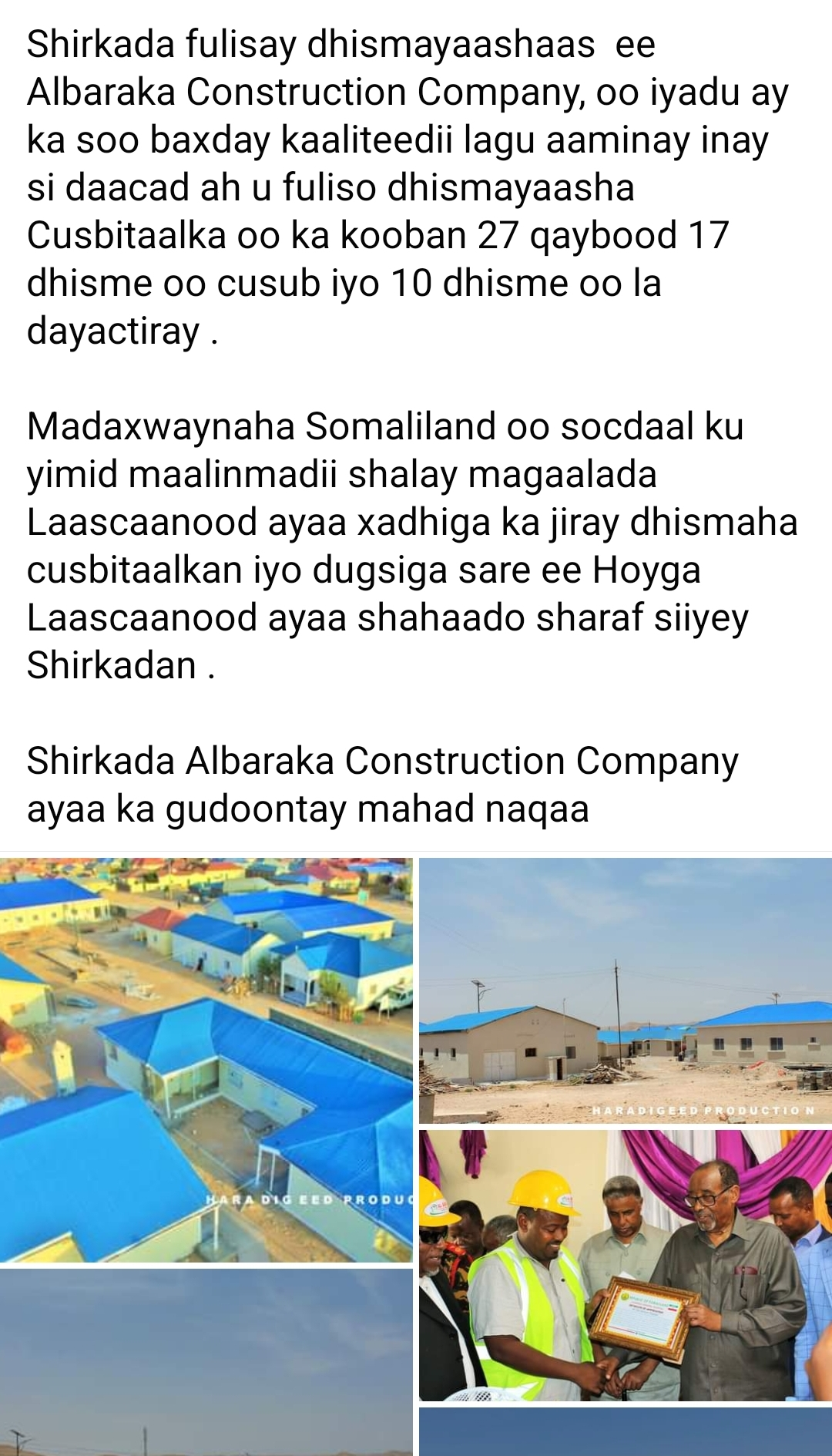Open the photo of the certificate handover
This screenshot has width=832, height=1456.
point(625,1265)
